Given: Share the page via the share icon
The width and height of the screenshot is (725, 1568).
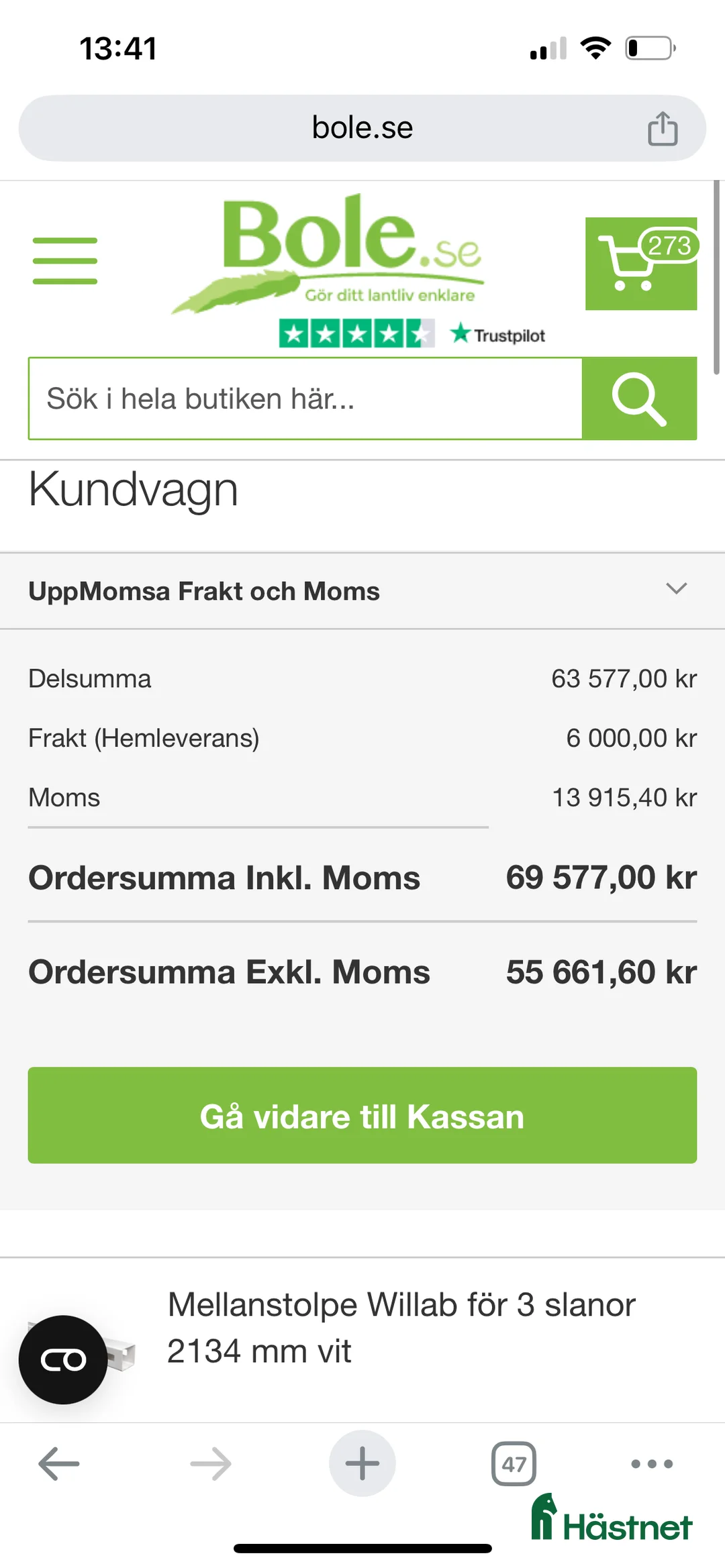Looking at the screenshot, I should 663,127.
